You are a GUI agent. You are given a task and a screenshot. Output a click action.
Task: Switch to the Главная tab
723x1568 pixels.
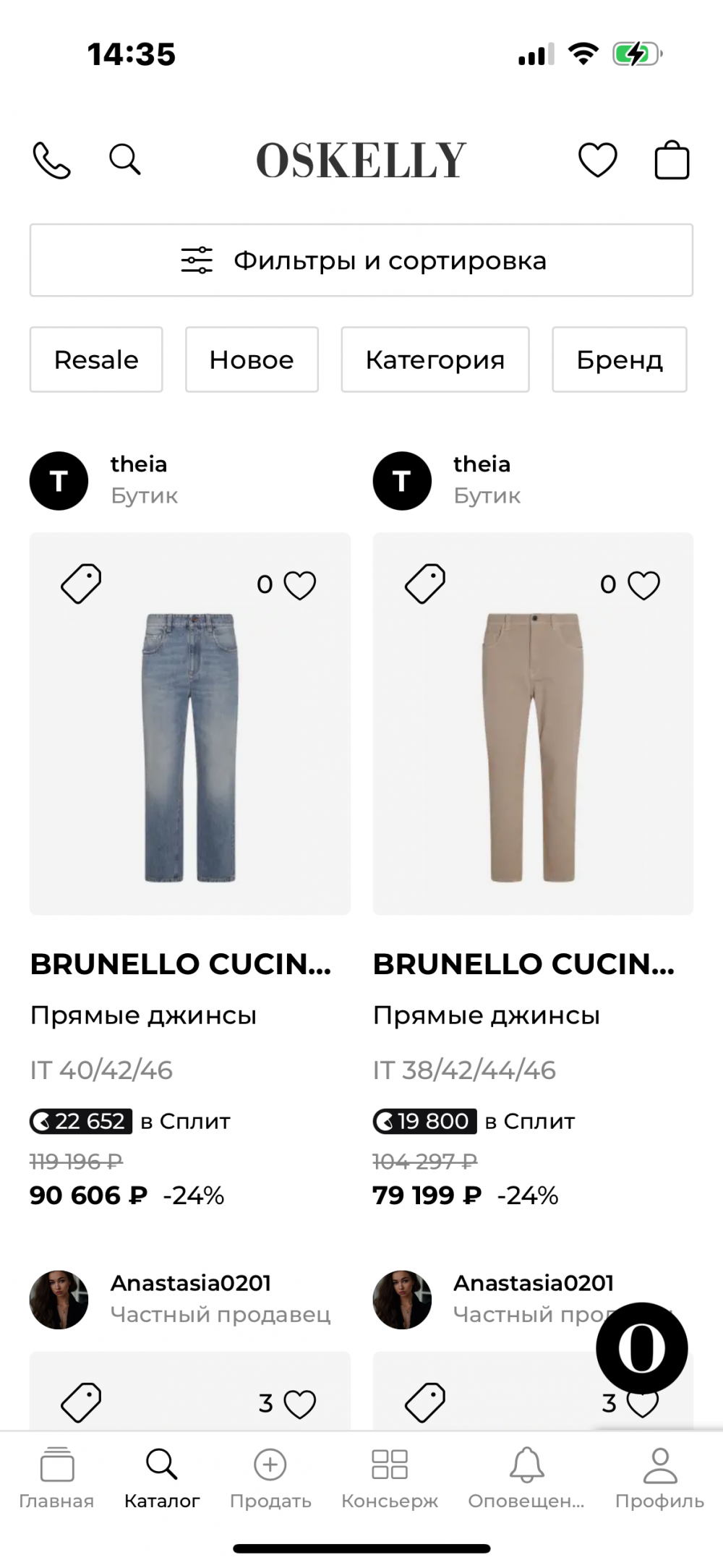pyautogui.click(x=56, y=1478)
